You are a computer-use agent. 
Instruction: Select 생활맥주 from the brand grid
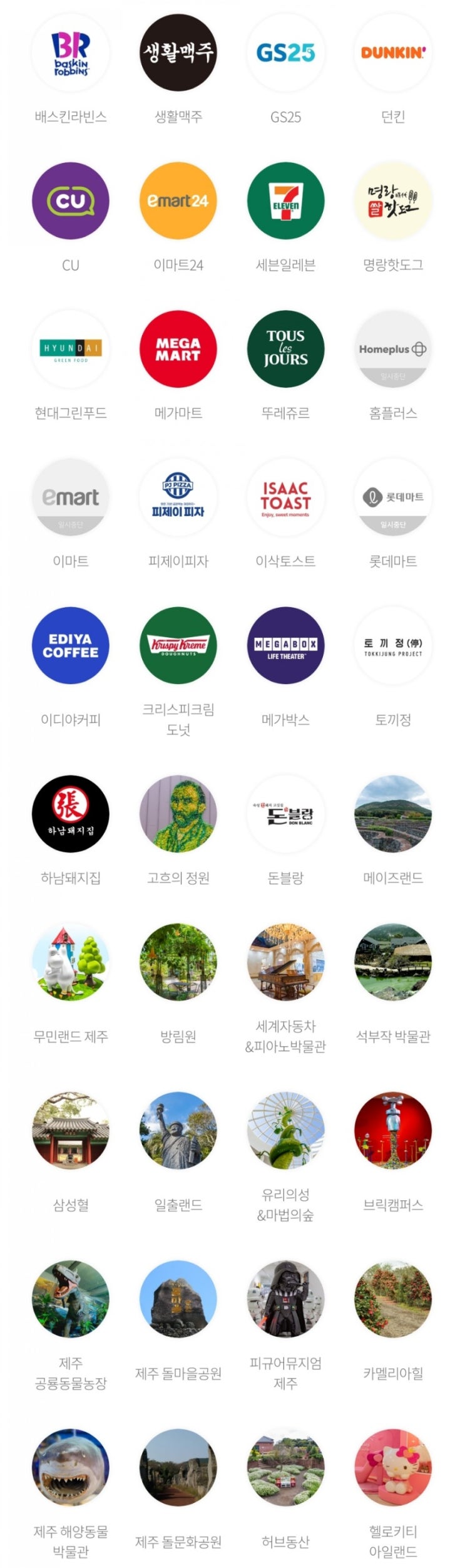pos(178,53)
